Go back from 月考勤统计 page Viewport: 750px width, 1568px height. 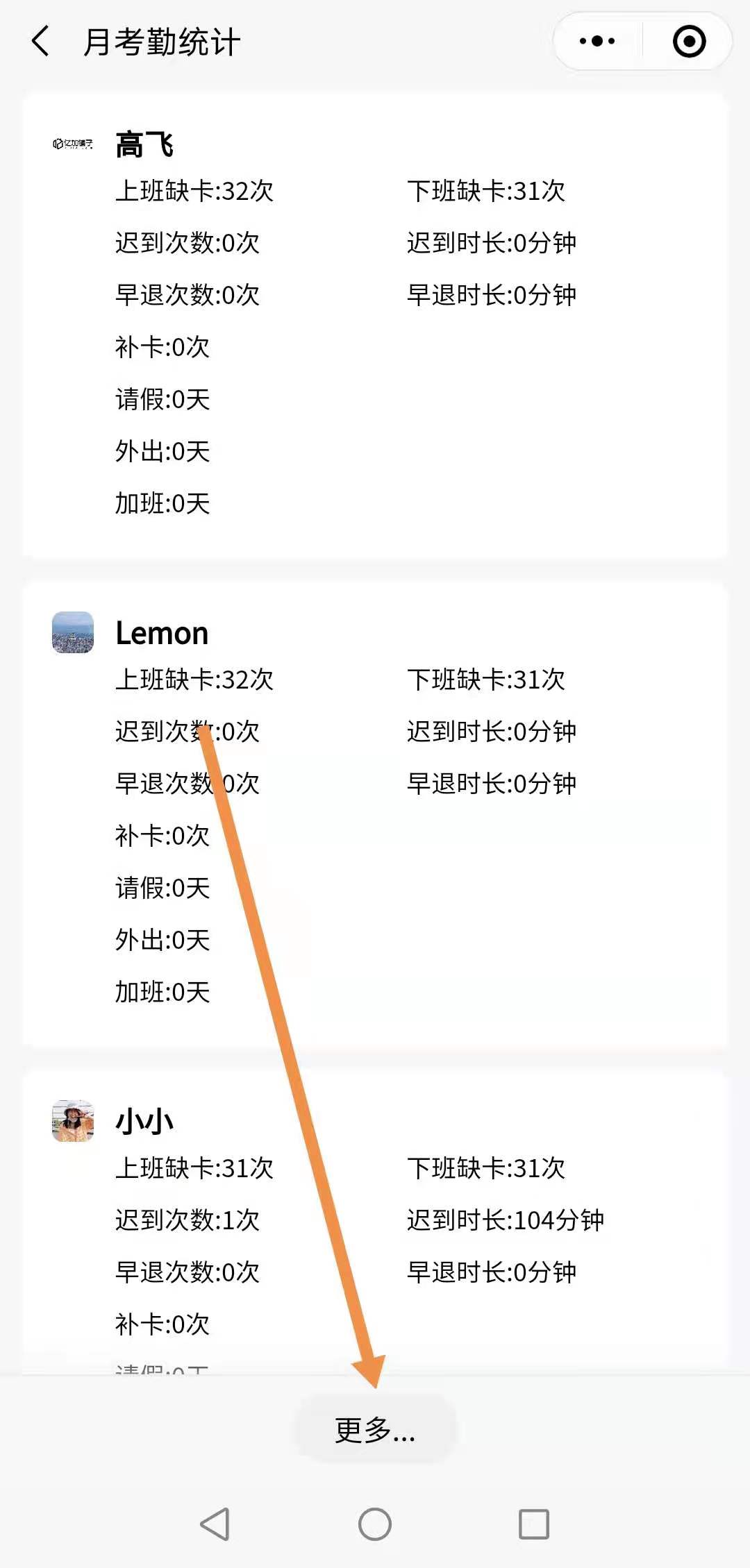point(41,42)
